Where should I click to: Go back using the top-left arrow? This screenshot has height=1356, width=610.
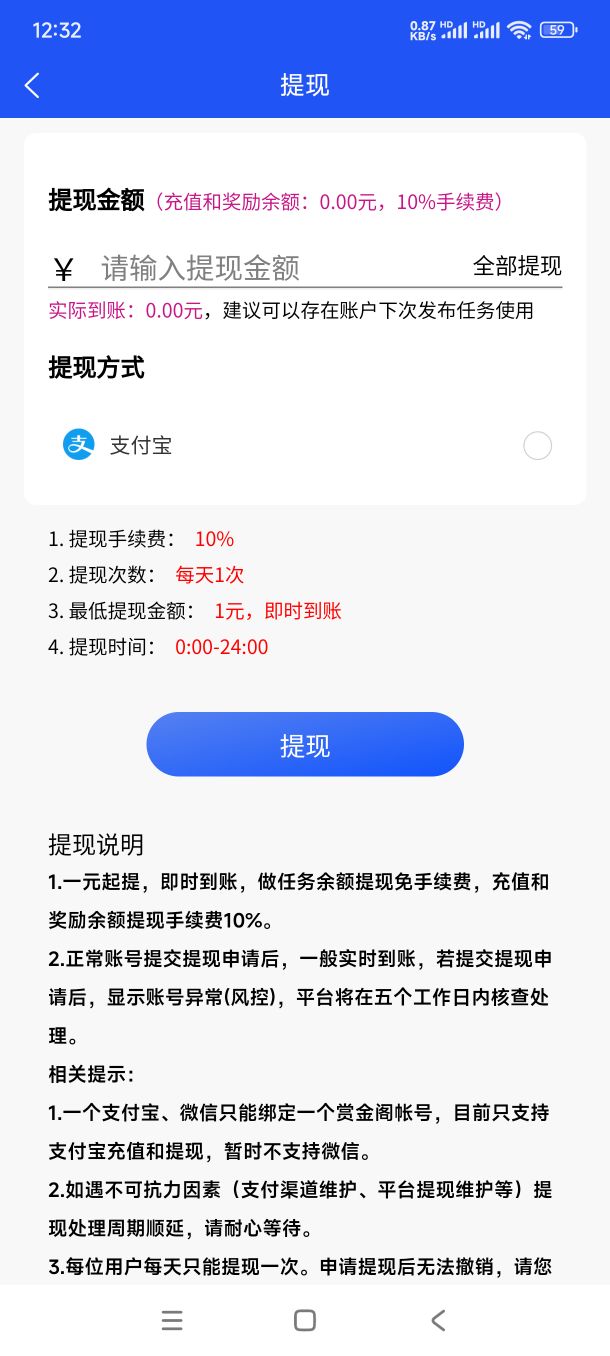click(32, 85)
